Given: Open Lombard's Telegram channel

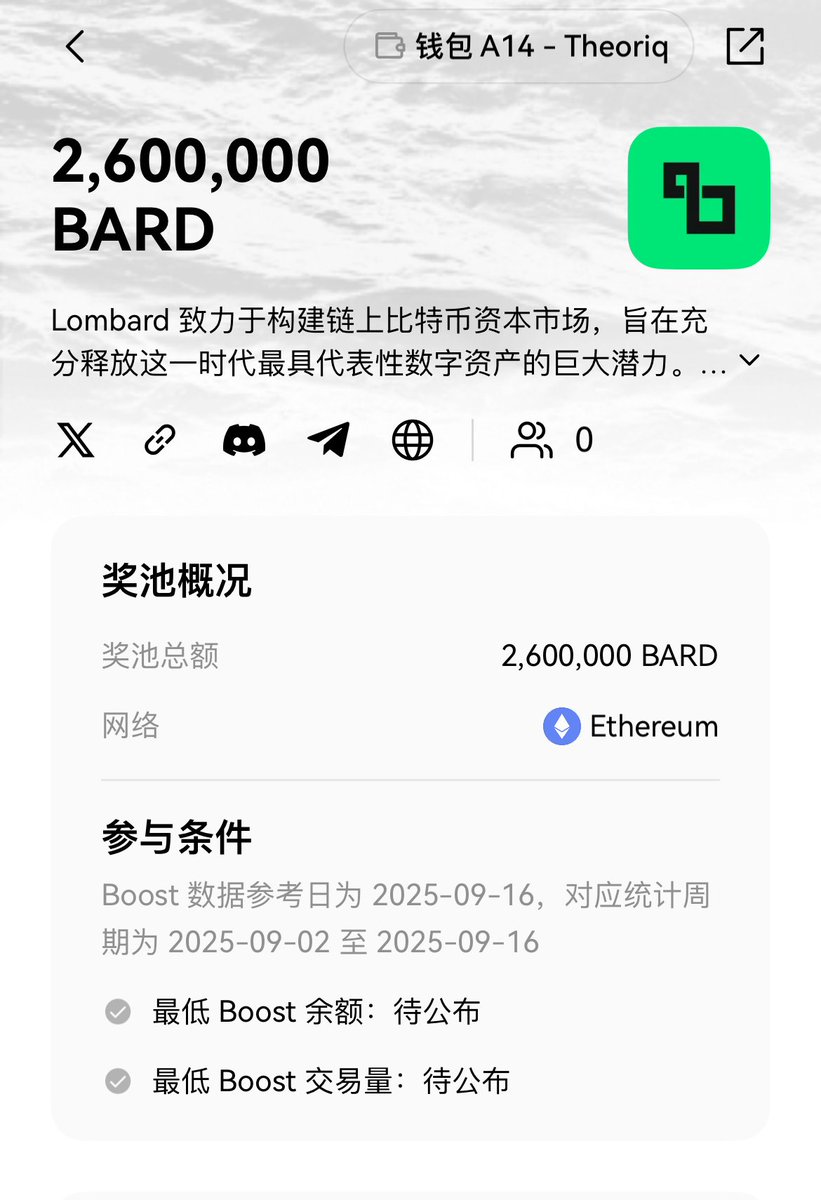Looking at the screenshot, I should [x=329, y=440].
